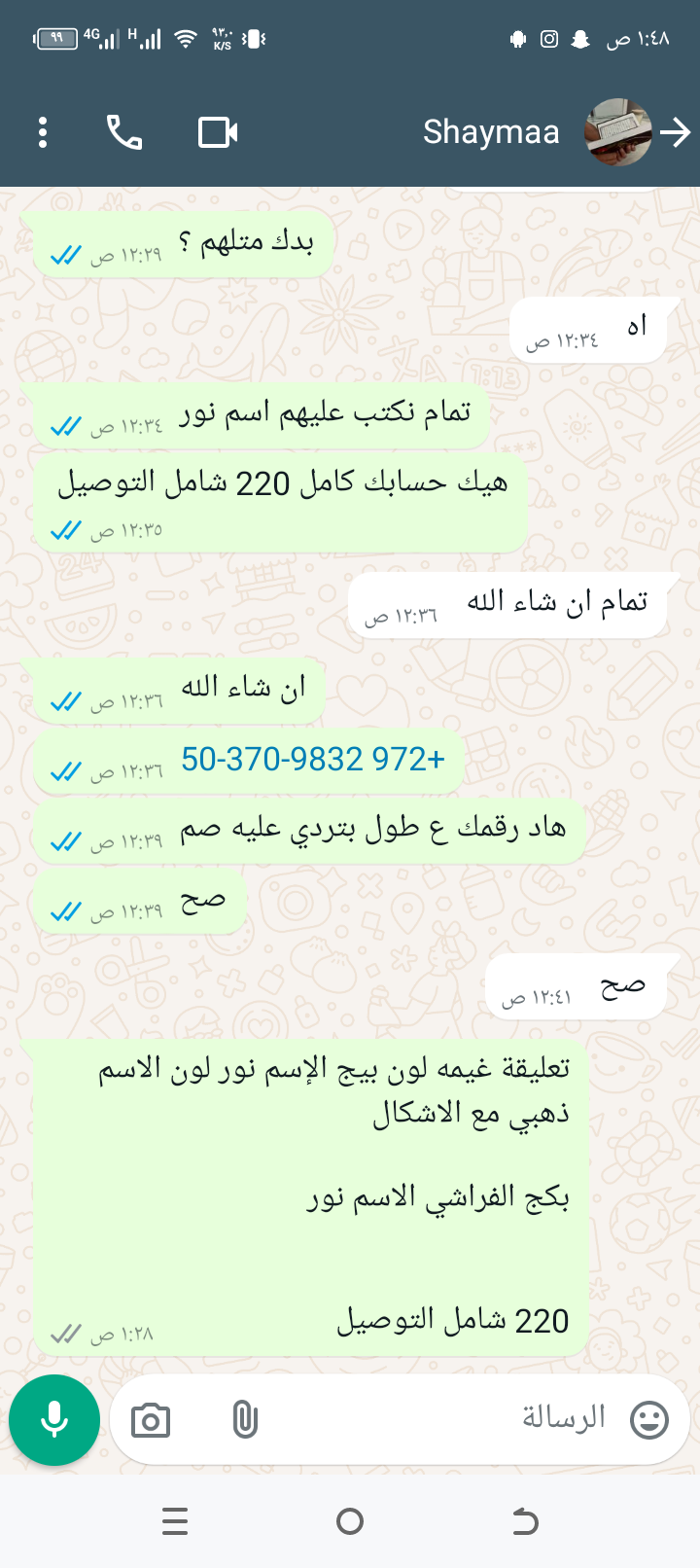The height and width of the screenshot is (1568, 700).
Task: Go to the home screen
Action: pyautogui.click(x=350, y=1521)
